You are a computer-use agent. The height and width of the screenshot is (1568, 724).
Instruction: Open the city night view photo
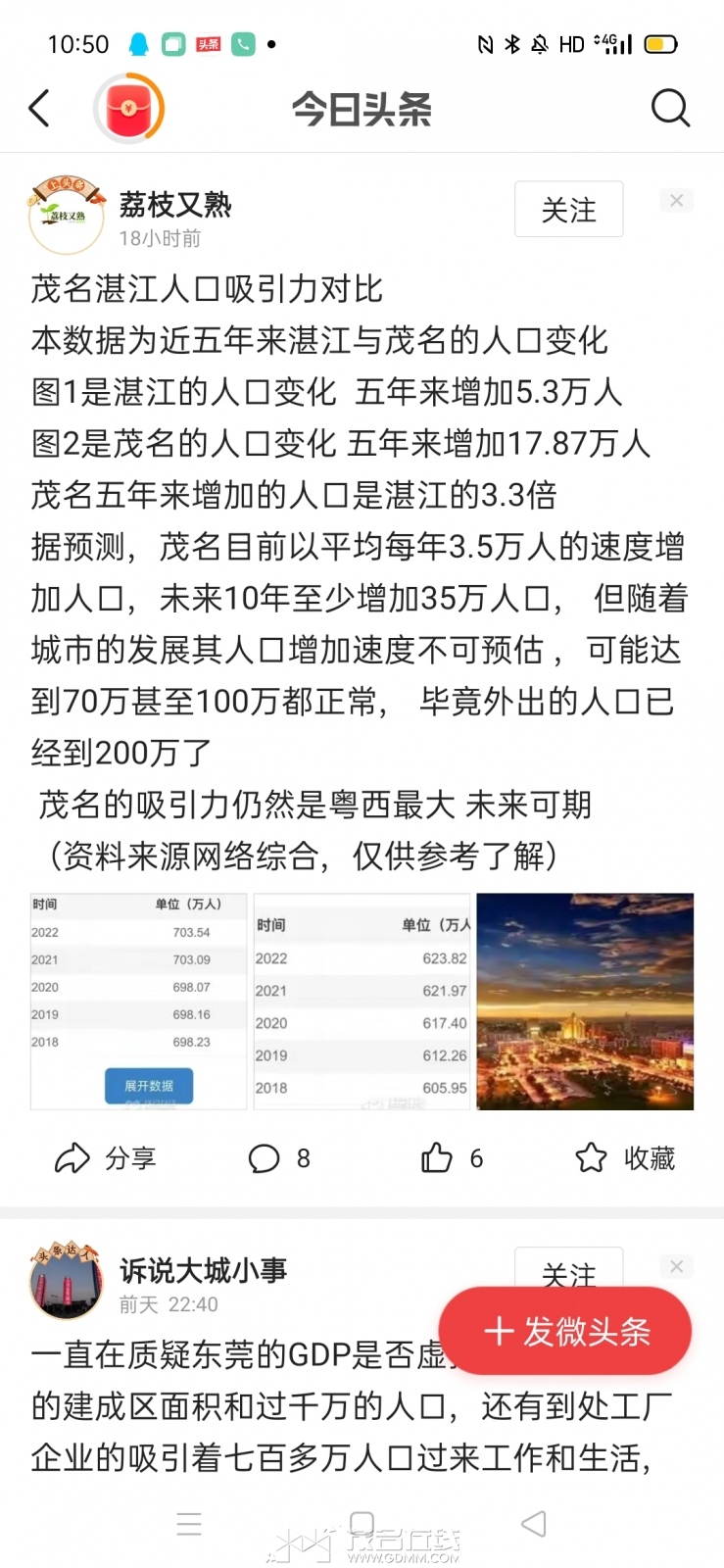coord(585,1001)
